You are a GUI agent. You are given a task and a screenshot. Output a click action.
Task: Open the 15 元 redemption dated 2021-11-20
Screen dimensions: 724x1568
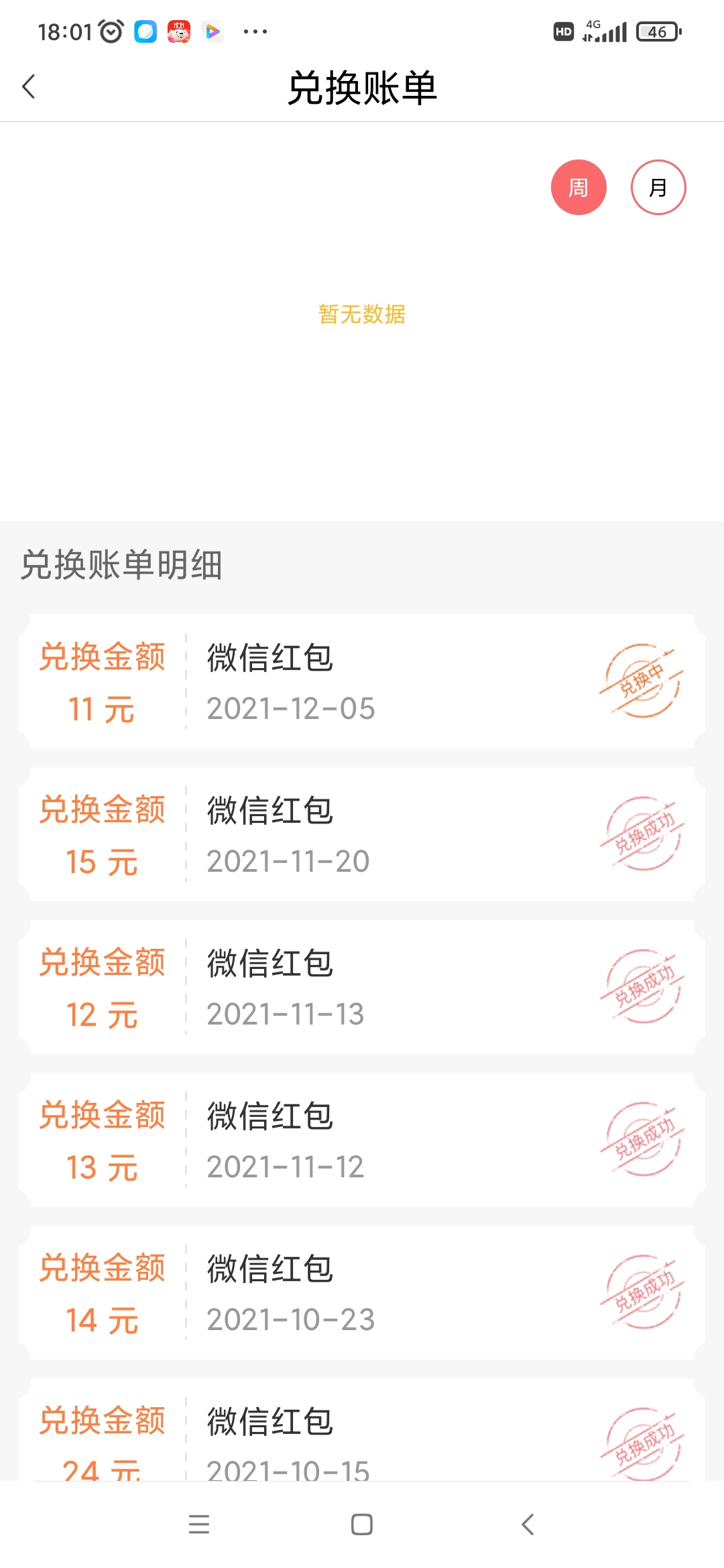(x=362, y=834)
